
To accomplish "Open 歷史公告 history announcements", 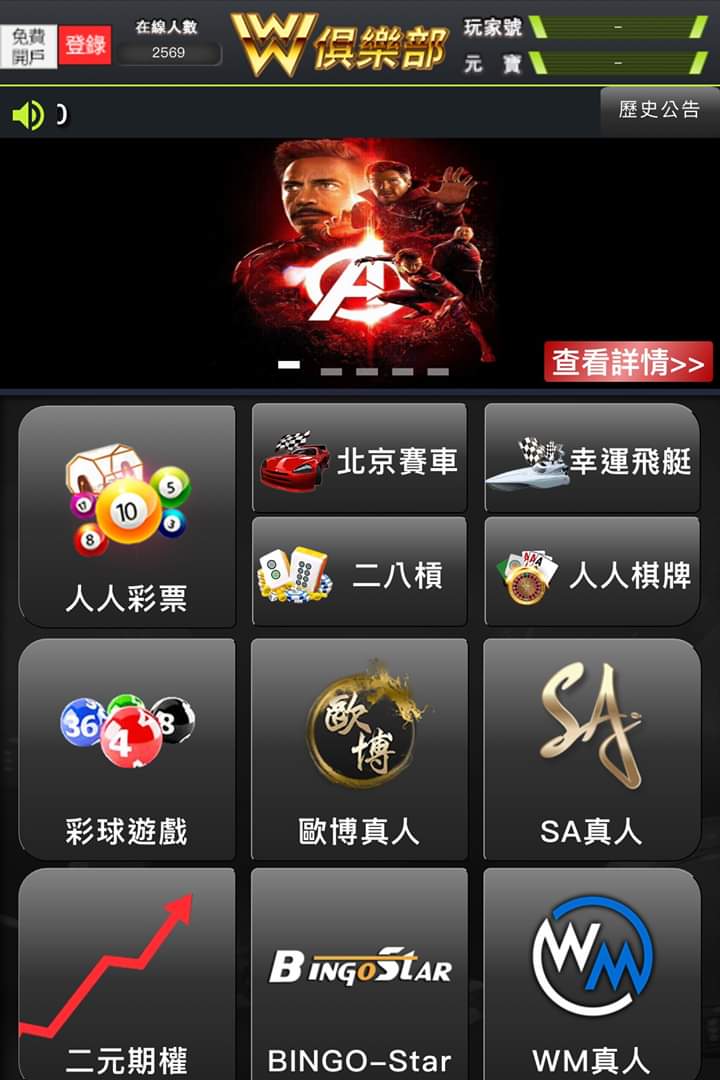I will pos(659,110).
